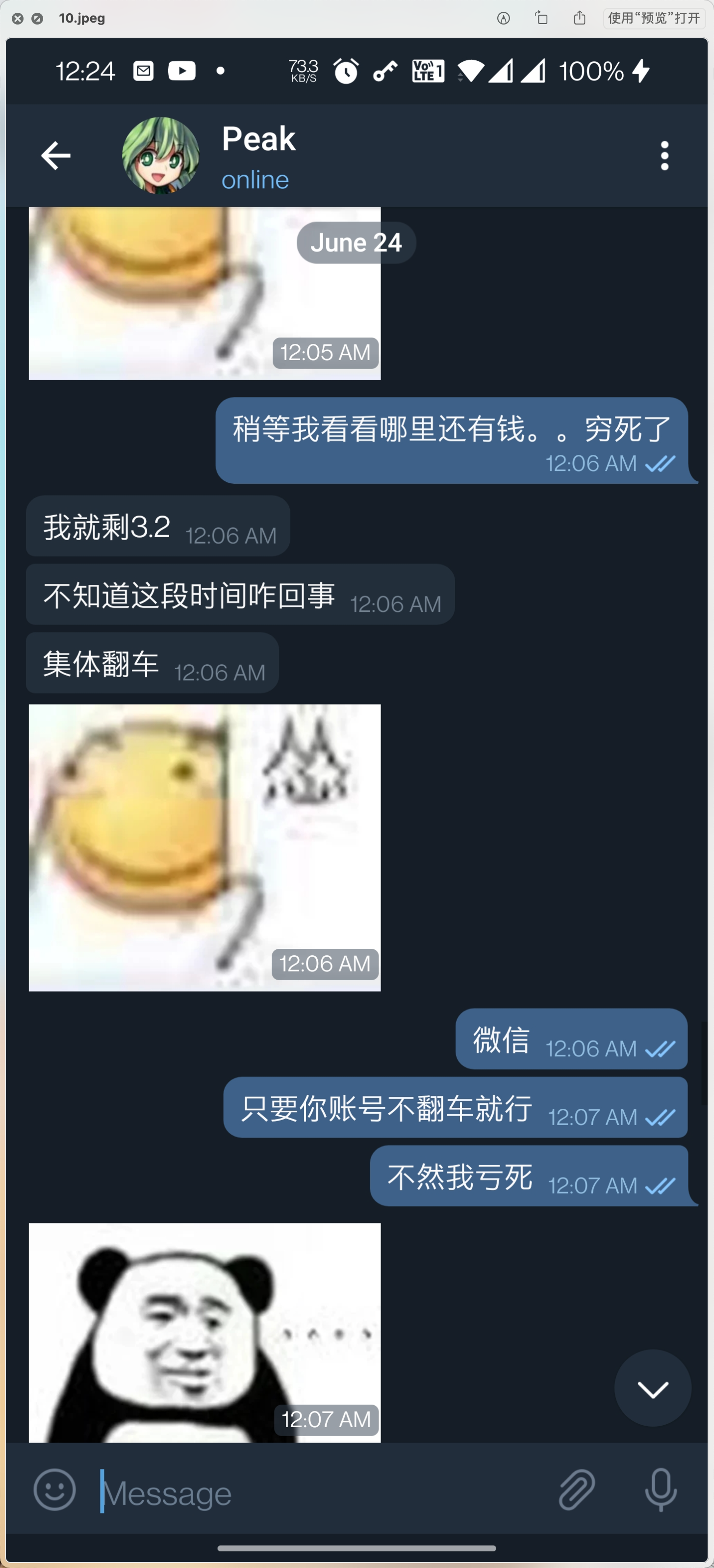Close the 10.jpeg preview window
This screenshot has width=714, height=1568.
pyautogui.click(x=18, y=18)
